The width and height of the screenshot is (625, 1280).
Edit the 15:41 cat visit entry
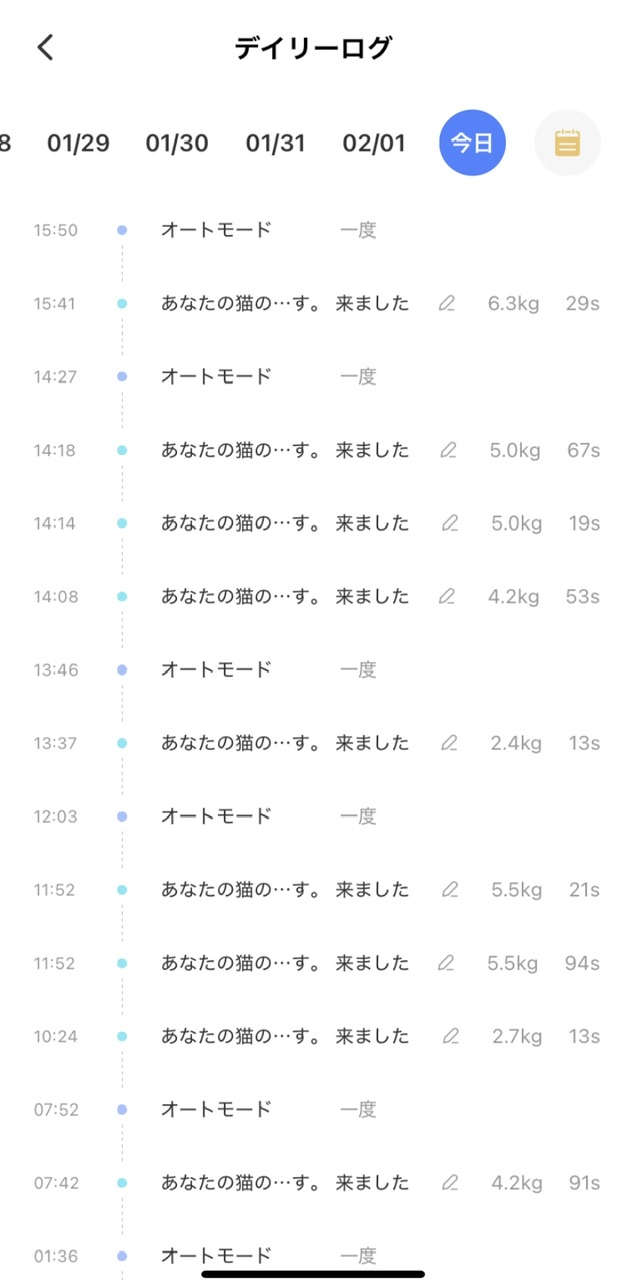tap(447, 303)
